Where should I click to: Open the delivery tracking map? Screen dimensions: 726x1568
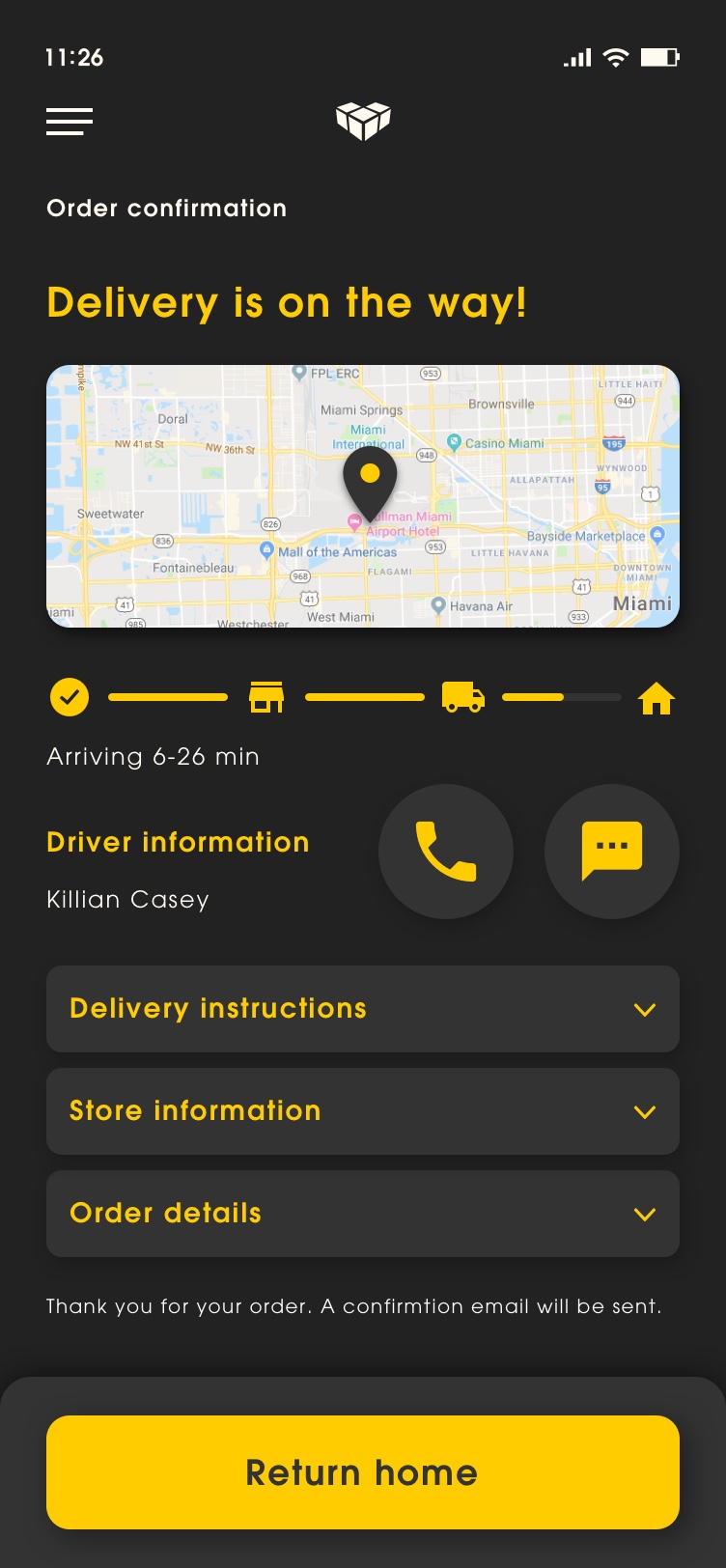[363, 496]
